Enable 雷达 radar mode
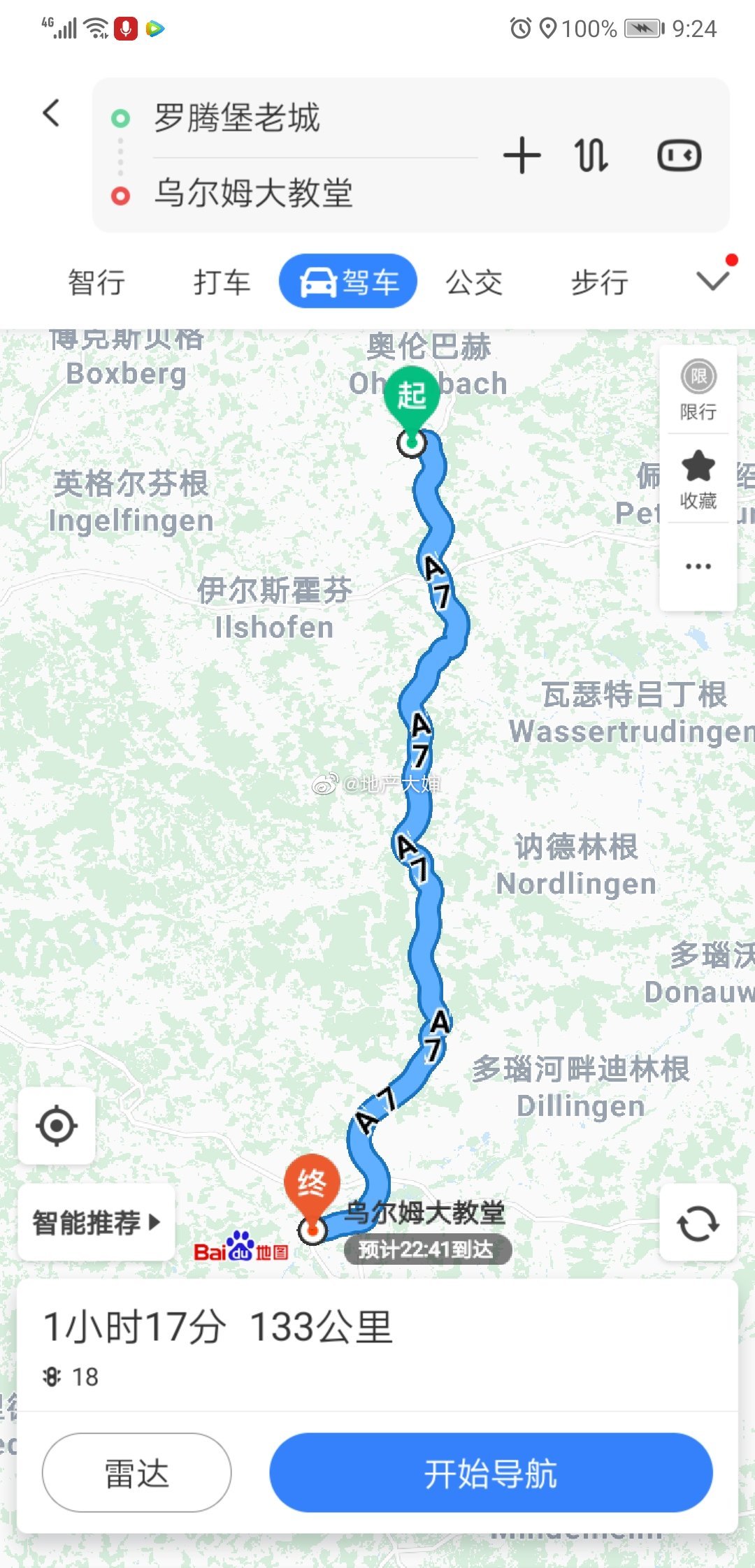The image size is (755, 1568). click(135, 1472)
